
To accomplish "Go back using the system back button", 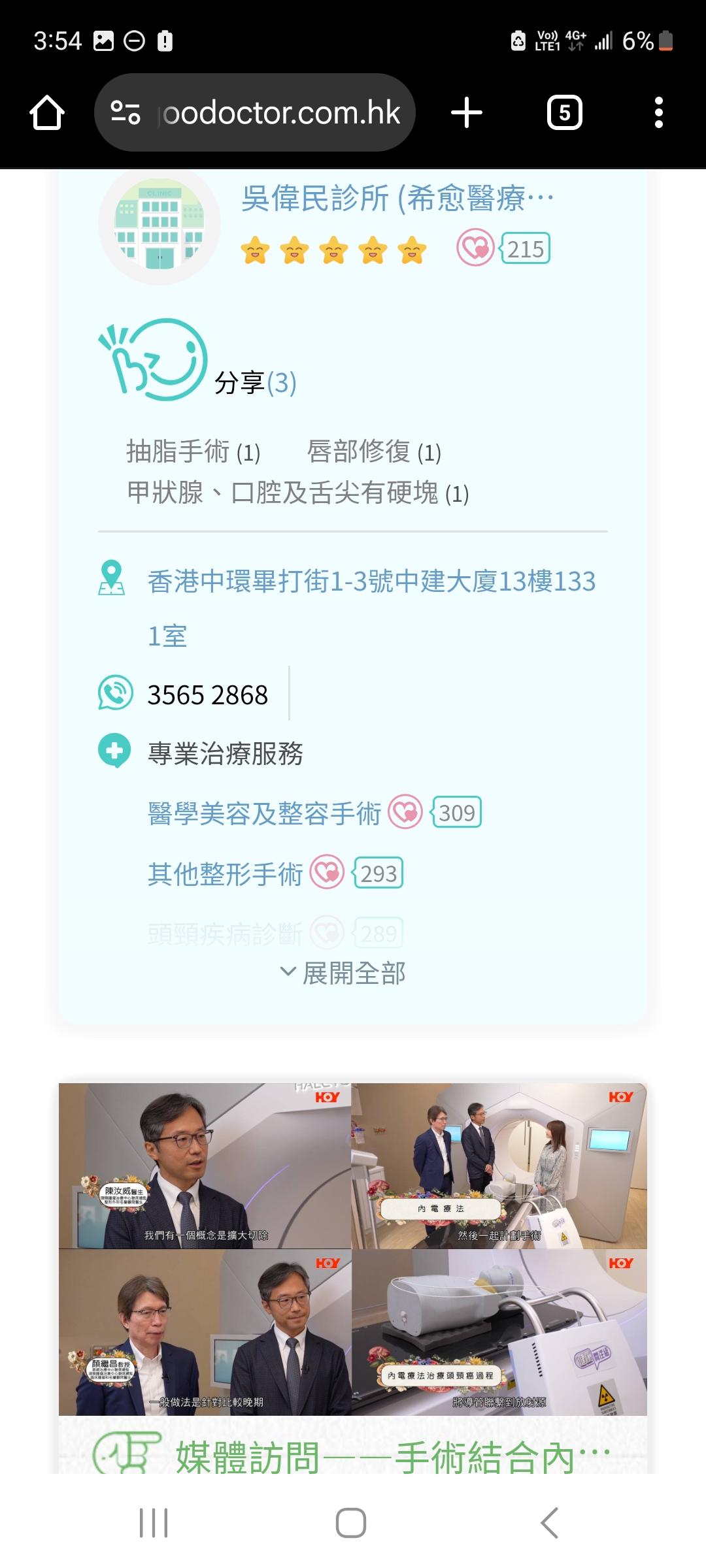I will 550,1523.
